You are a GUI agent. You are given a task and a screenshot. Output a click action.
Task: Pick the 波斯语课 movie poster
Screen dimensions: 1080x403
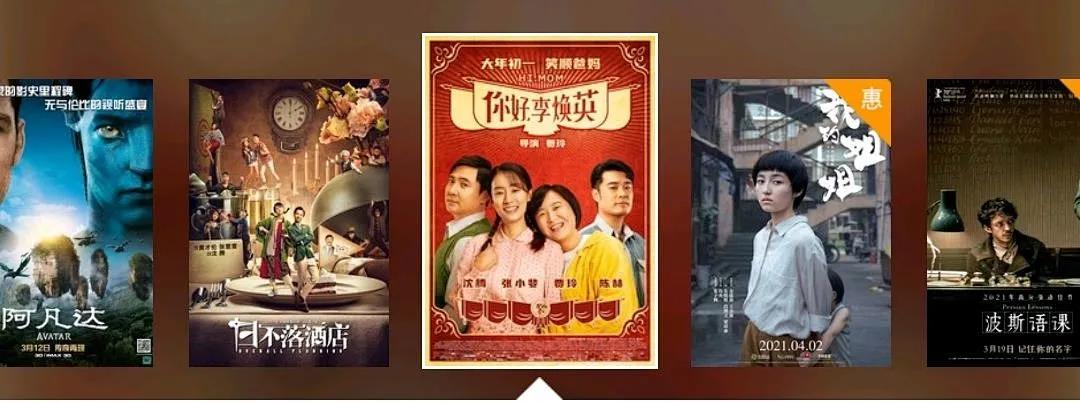point(1003,222)
